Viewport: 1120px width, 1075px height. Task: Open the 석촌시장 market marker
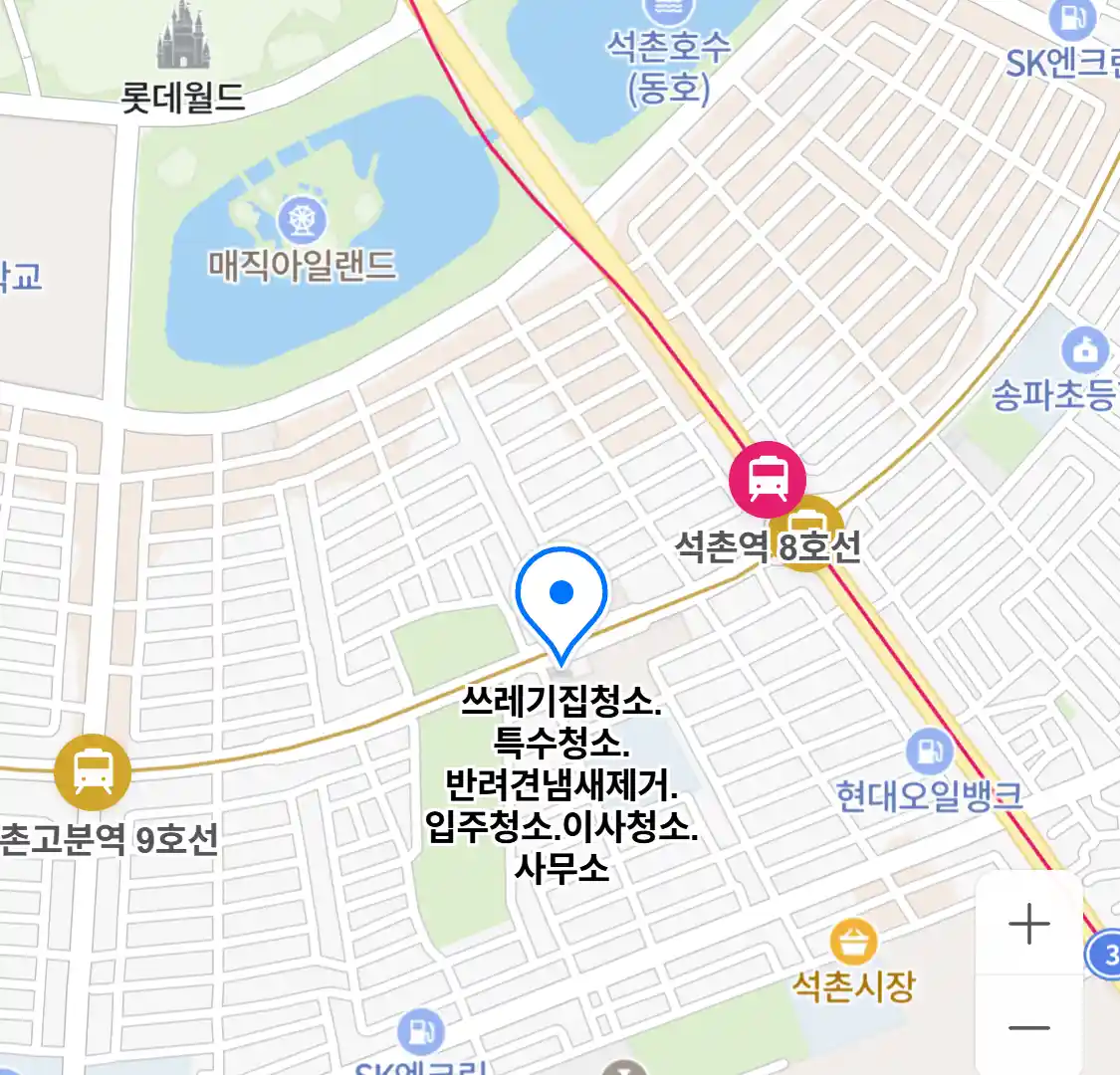tap(853, 942)
